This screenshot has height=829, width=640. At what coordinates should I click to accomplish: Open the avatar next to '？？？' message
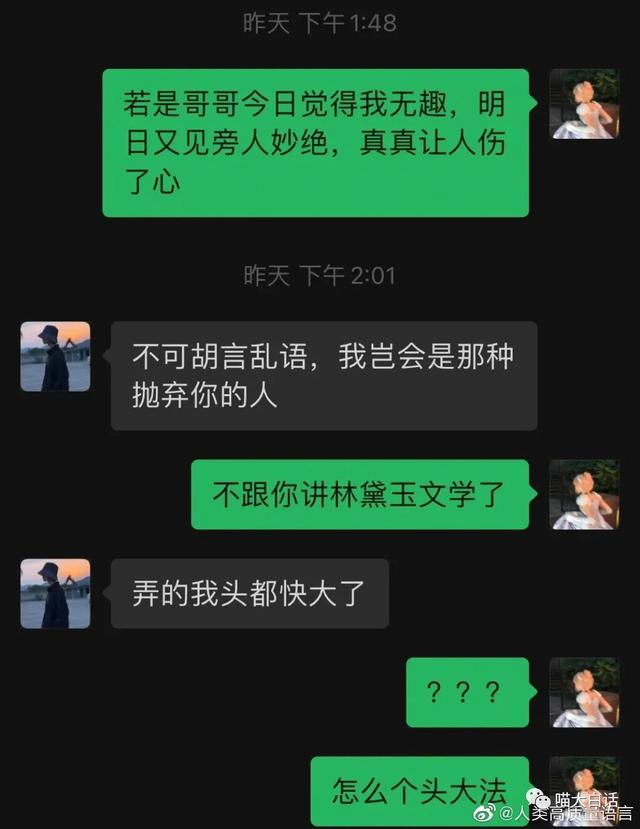[x=584, y=691]
